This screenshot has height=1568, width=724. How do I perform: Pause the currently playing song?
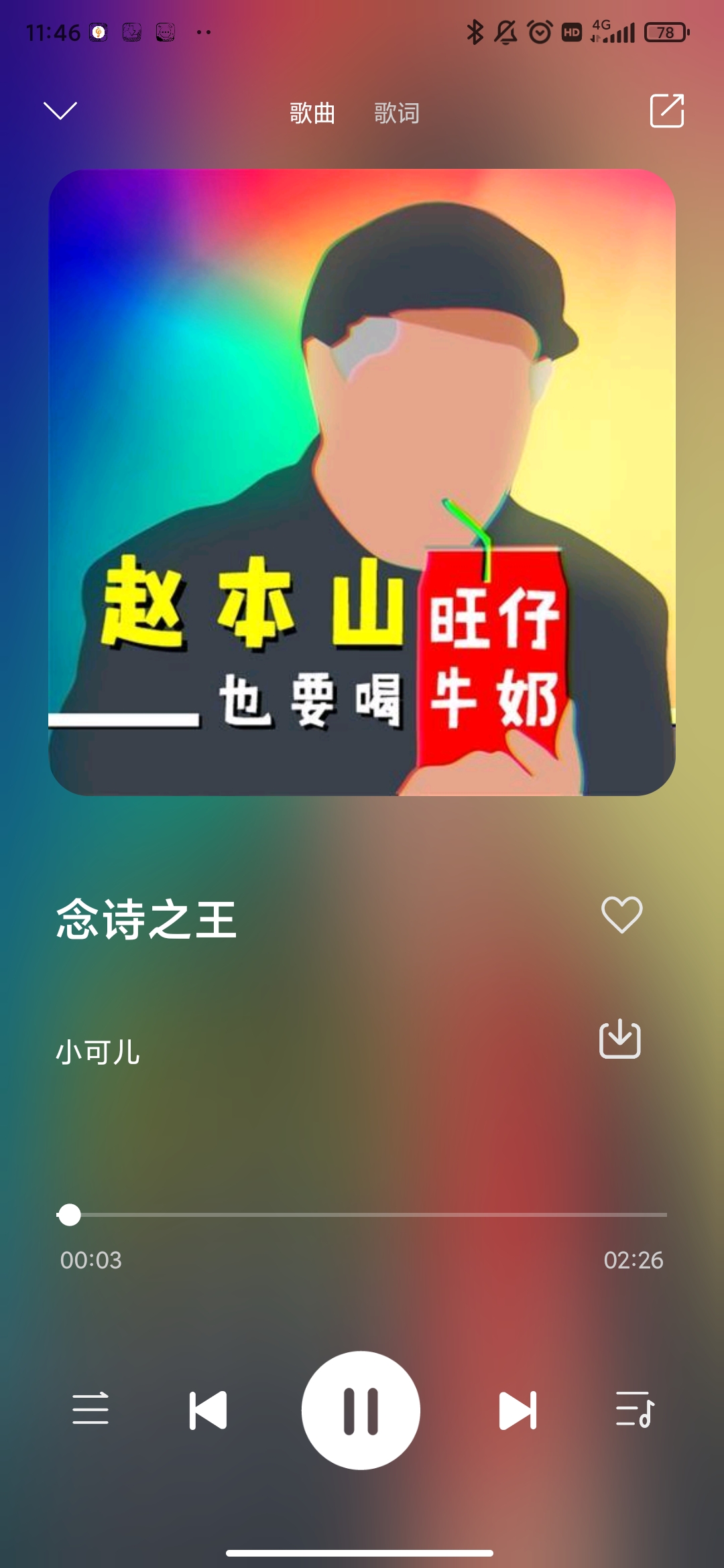tap(362, 1409)
